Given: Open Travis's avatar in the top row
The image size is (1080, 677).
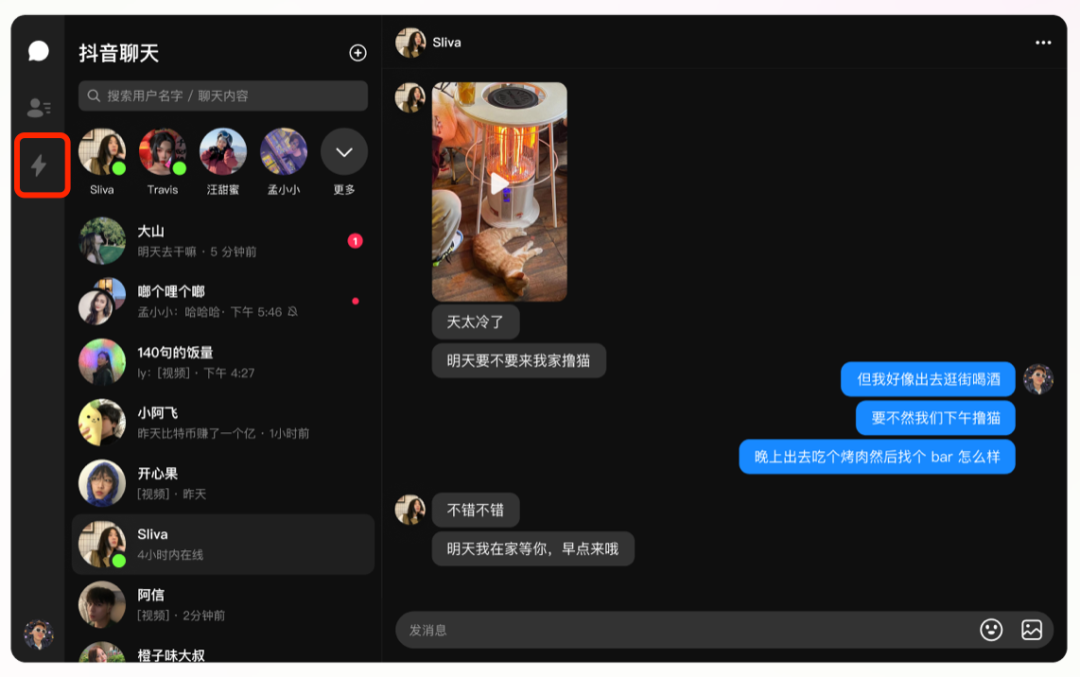Looking at the screenshot, I should (162, 153).
